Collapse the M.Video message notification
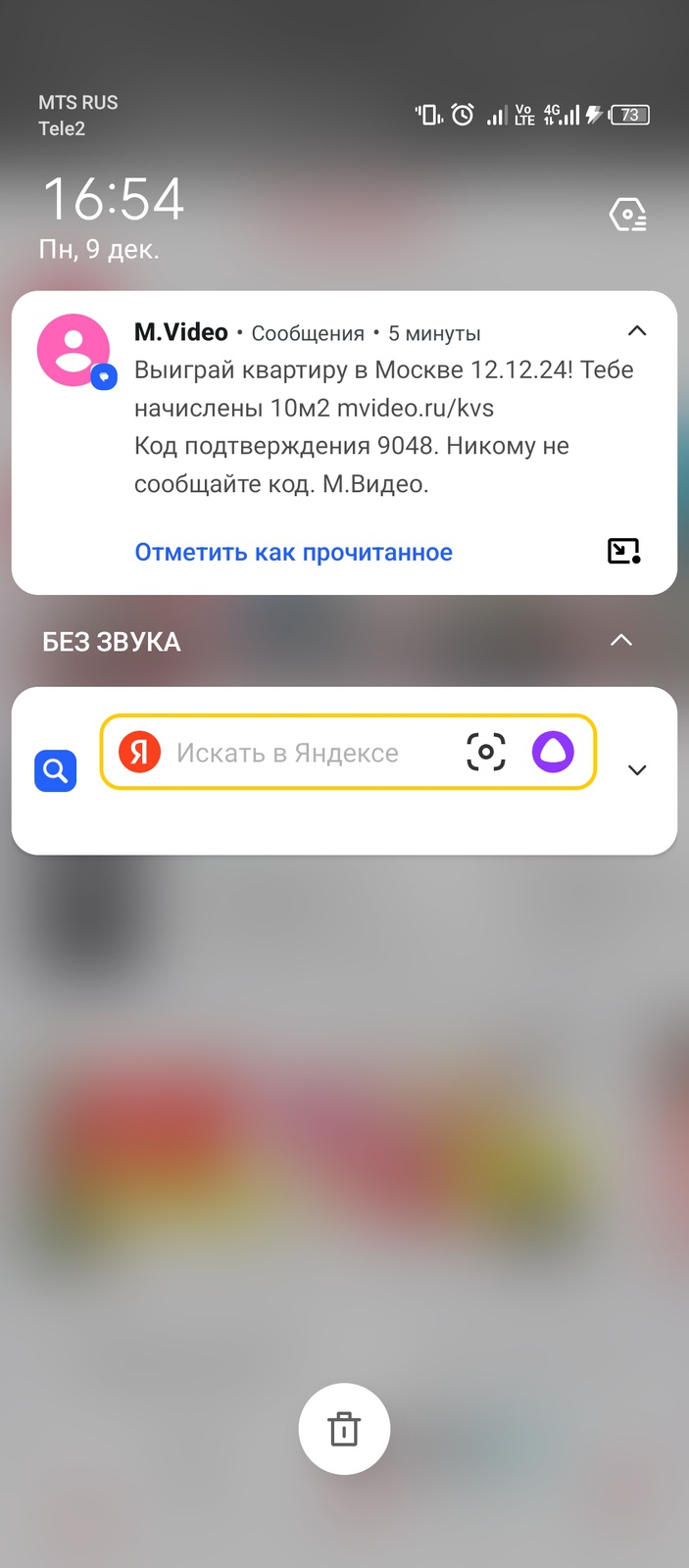Image resolution: width=689 pixels, height=1568 pixels. point(637,331)
